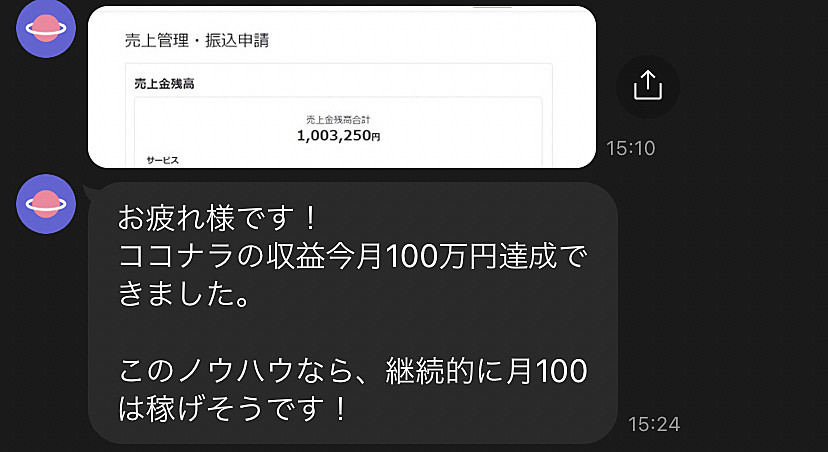Open sender's avatar beside お疲れ様です message
Screen dimensions: 828x452
coord(46,204)
